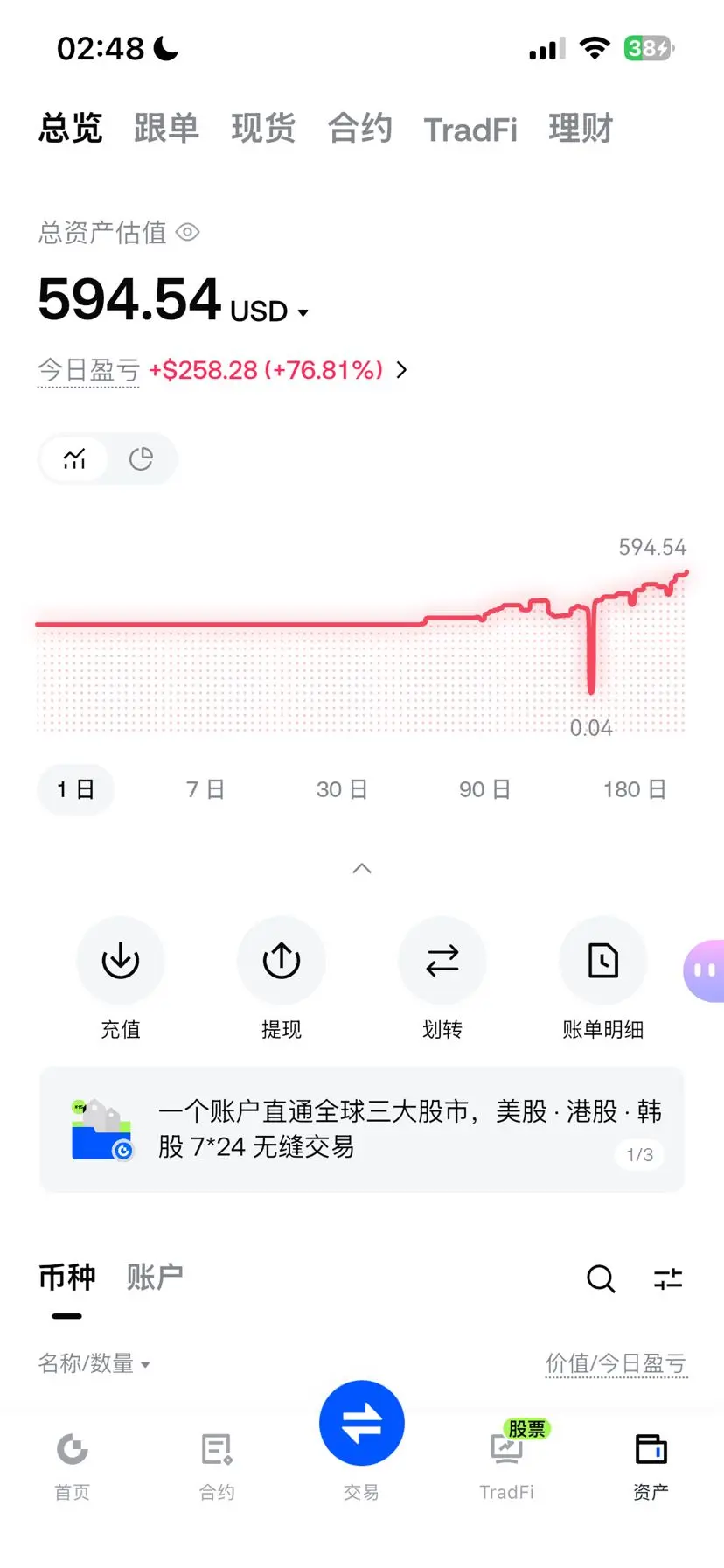Image resolution: width=724 pixels, height=1568 pixels.
Task: Open the 现货 tab
Action: pos(263,129)
